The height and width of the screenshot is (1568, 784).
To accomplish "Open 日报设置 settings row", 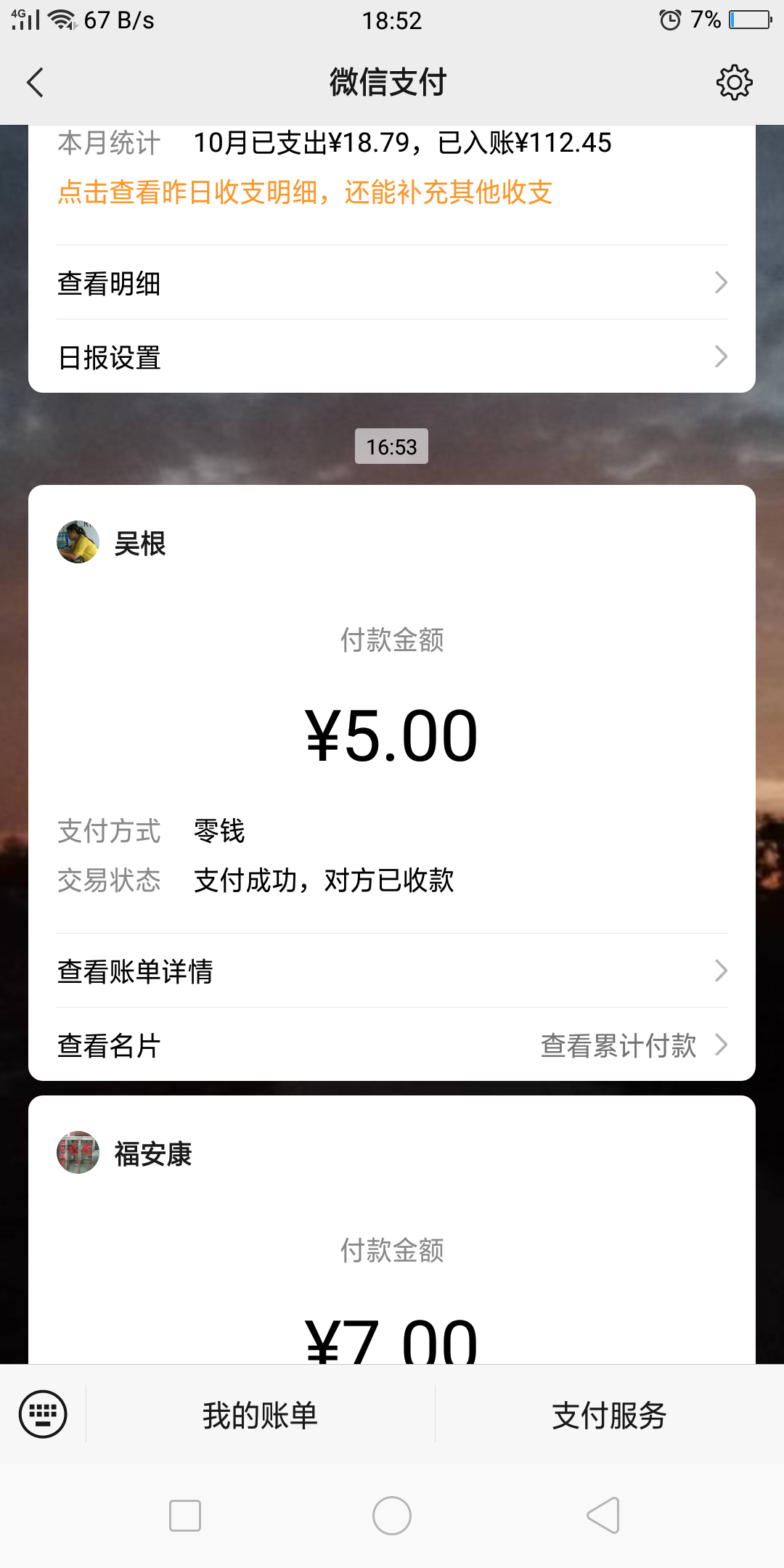I will (x=392, y=357).
